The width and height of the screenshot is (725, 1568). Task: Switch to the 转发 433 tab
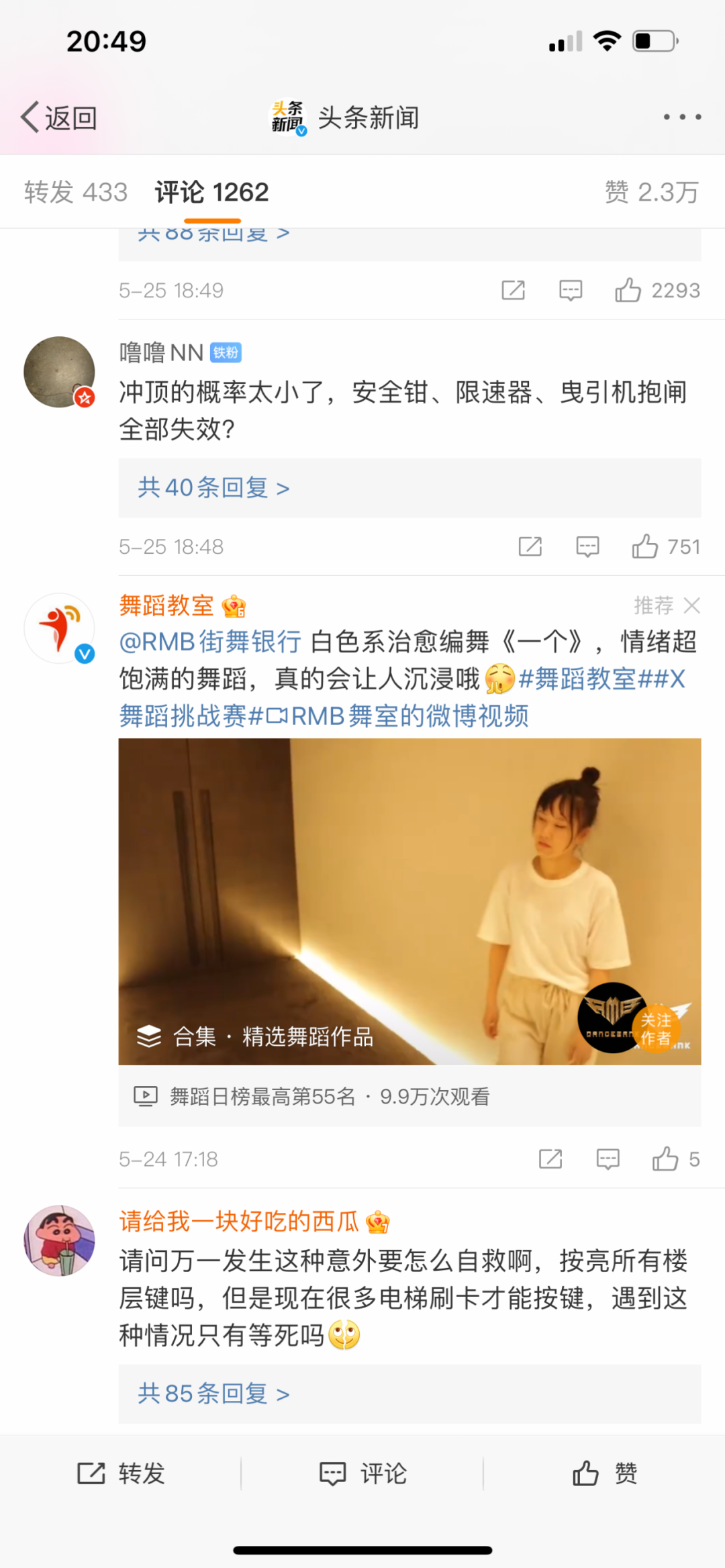[x=75, y=193]
